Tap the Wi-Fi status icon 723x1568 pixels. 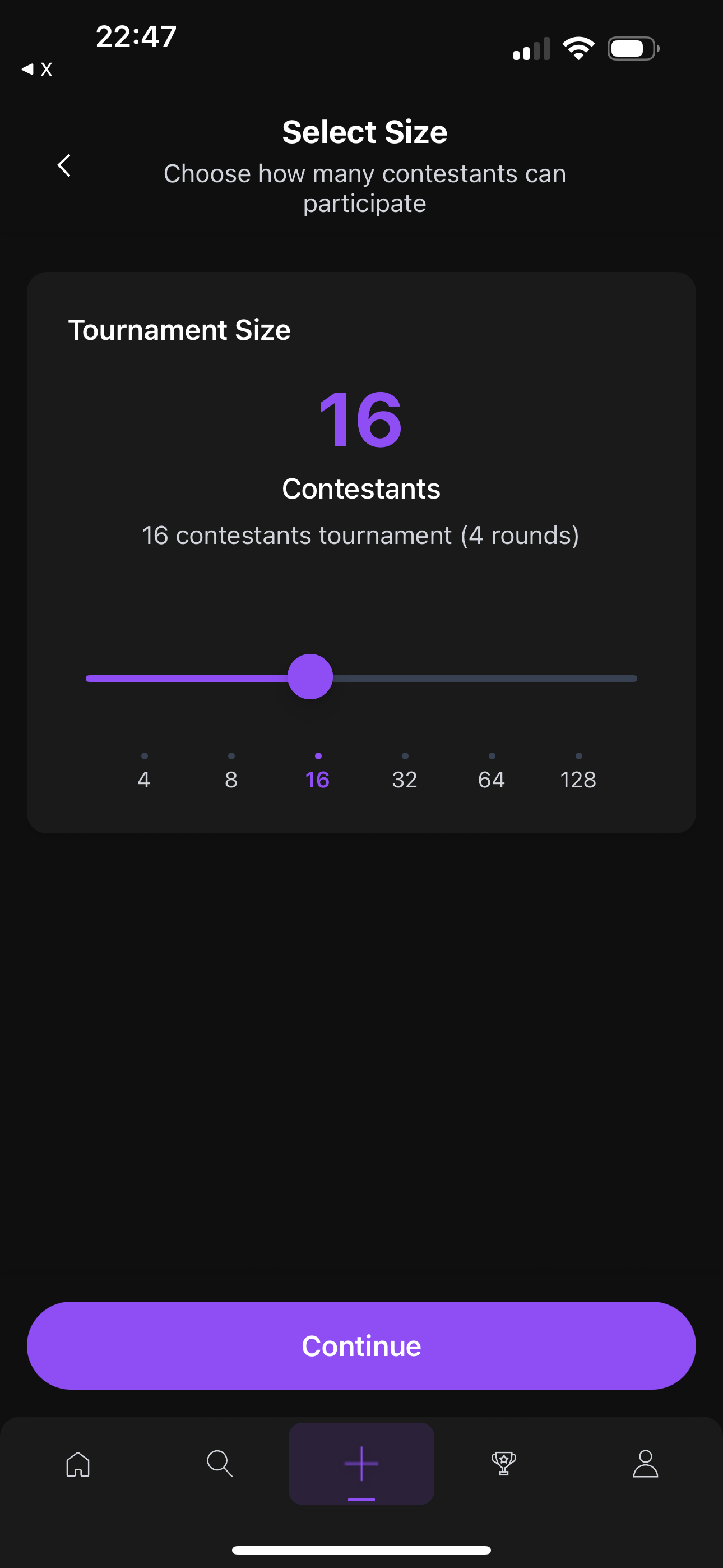point(578,48)
